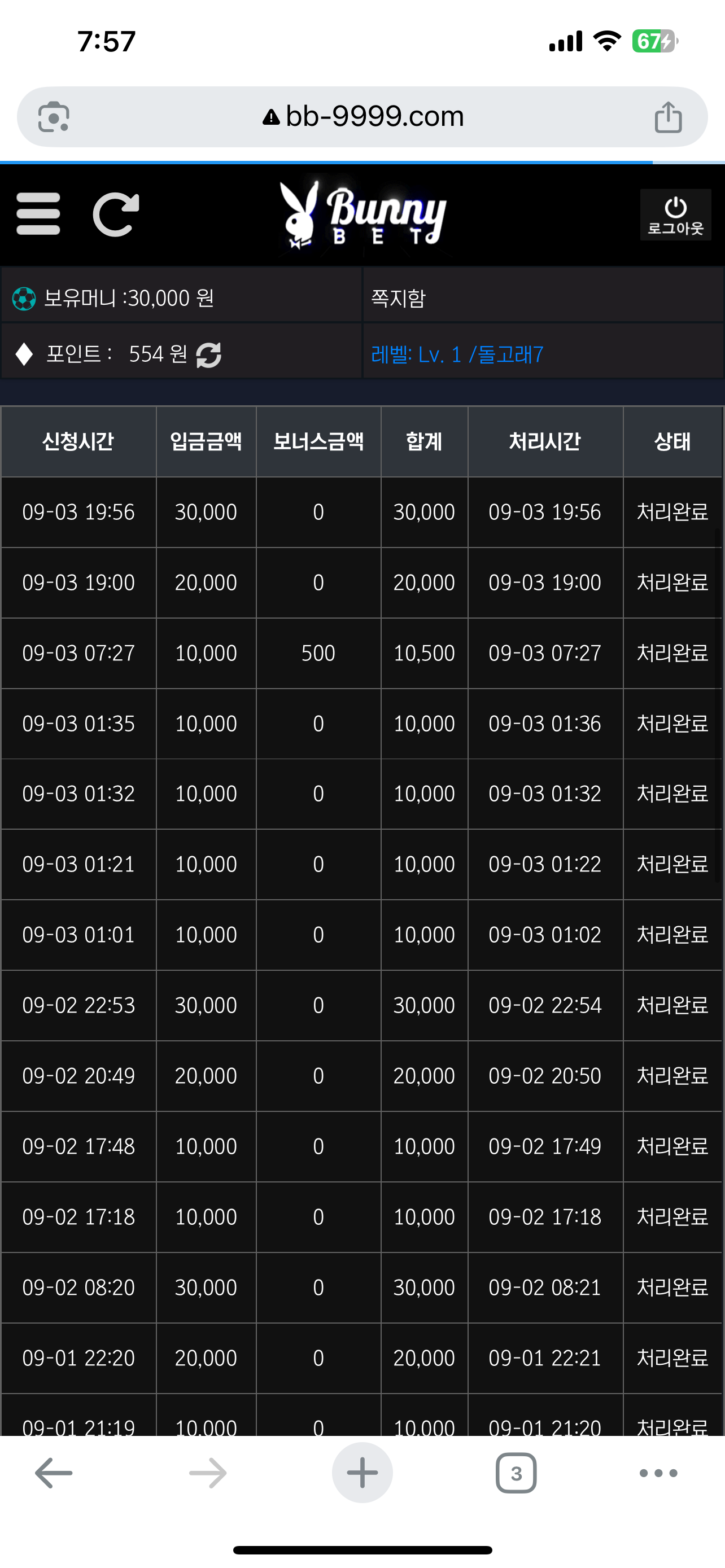Open the hamburger menu

(38, 214)
